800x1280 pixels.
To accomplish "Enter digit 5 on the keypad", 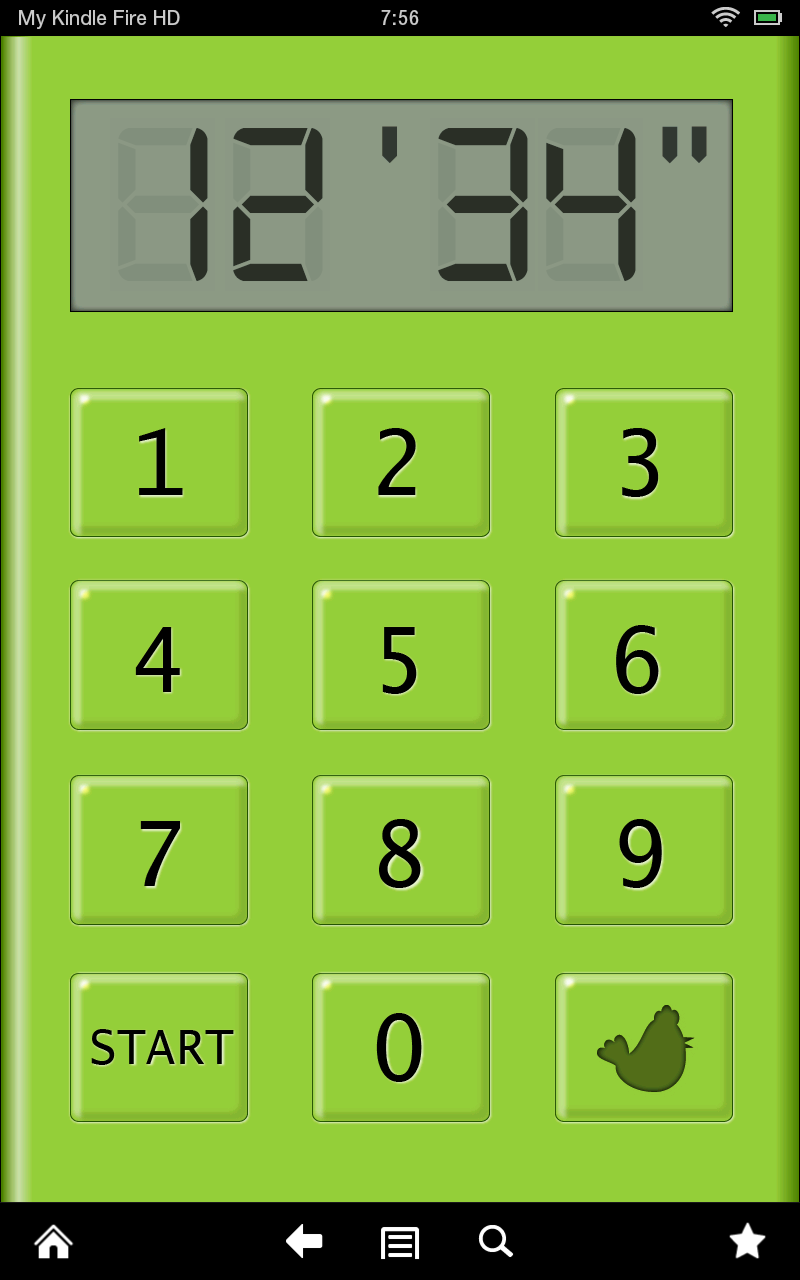I will 401,655.
